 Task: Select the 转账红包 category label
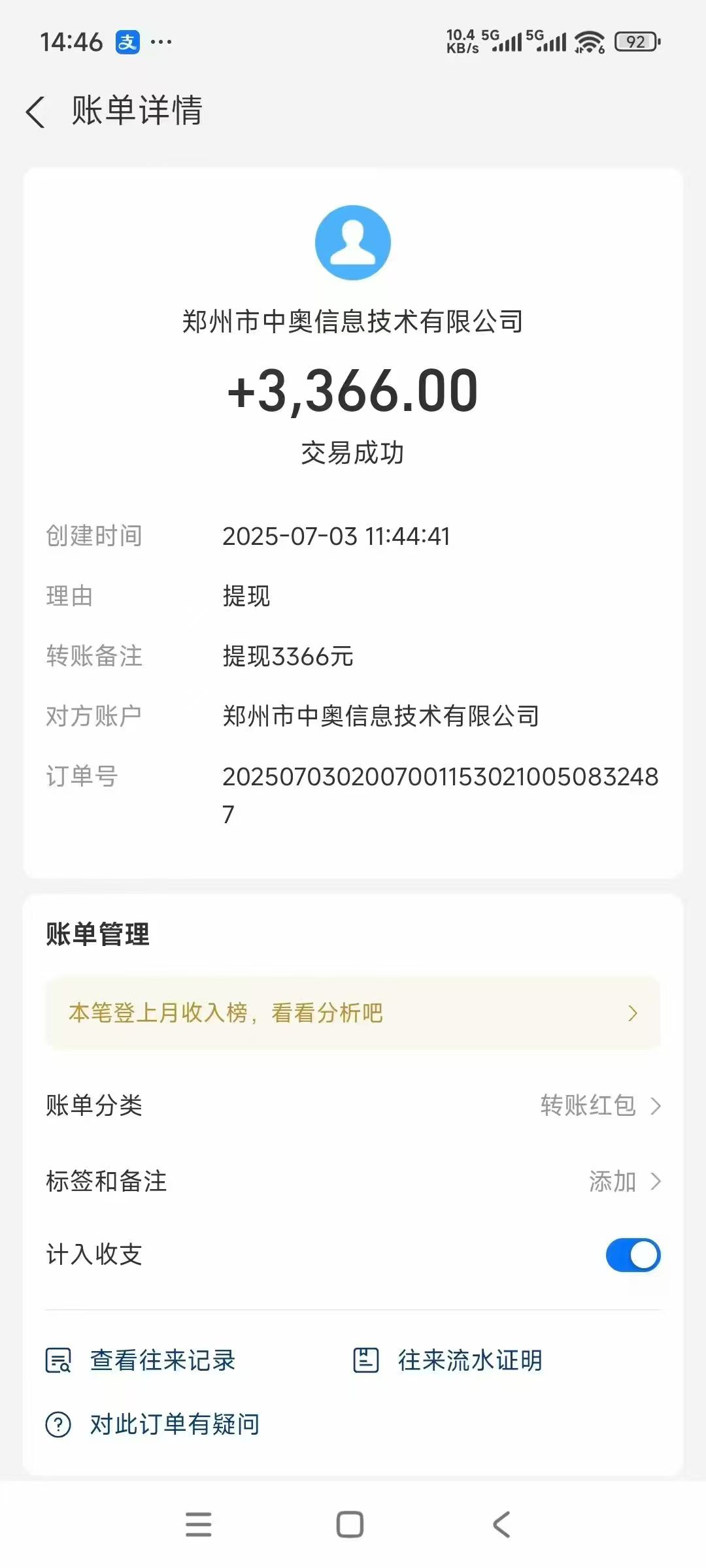point(587,1106)
